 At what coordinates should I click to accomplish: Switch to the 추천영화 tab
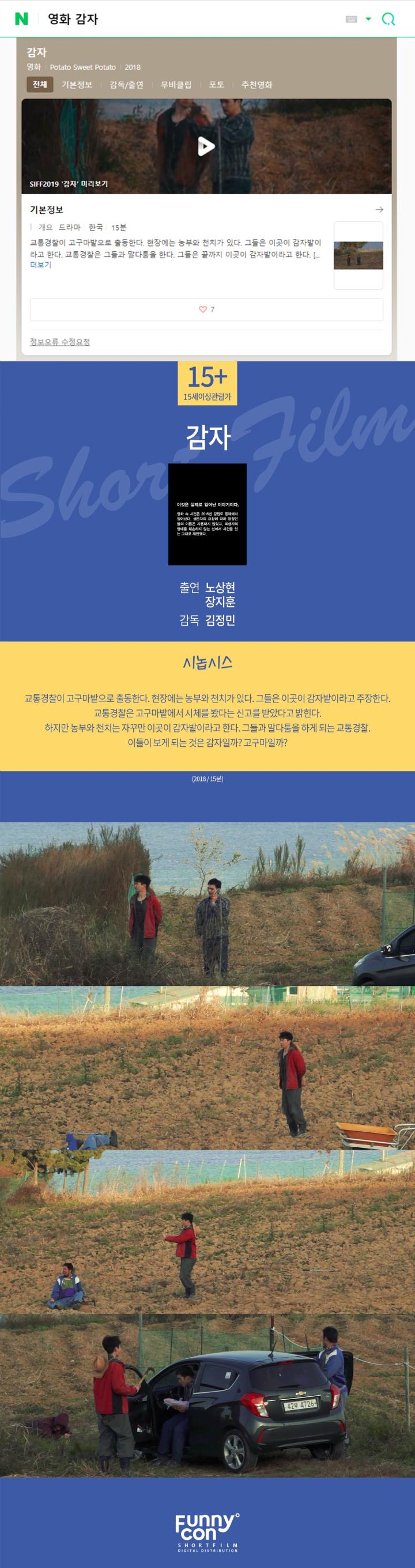257,85
